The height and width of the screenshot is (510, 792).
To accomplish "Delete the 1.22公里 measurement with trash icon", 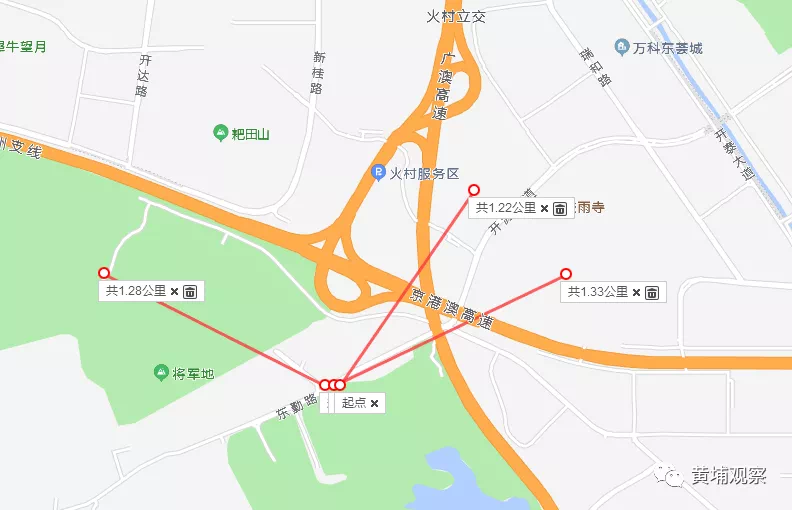I will coord(560,208).
